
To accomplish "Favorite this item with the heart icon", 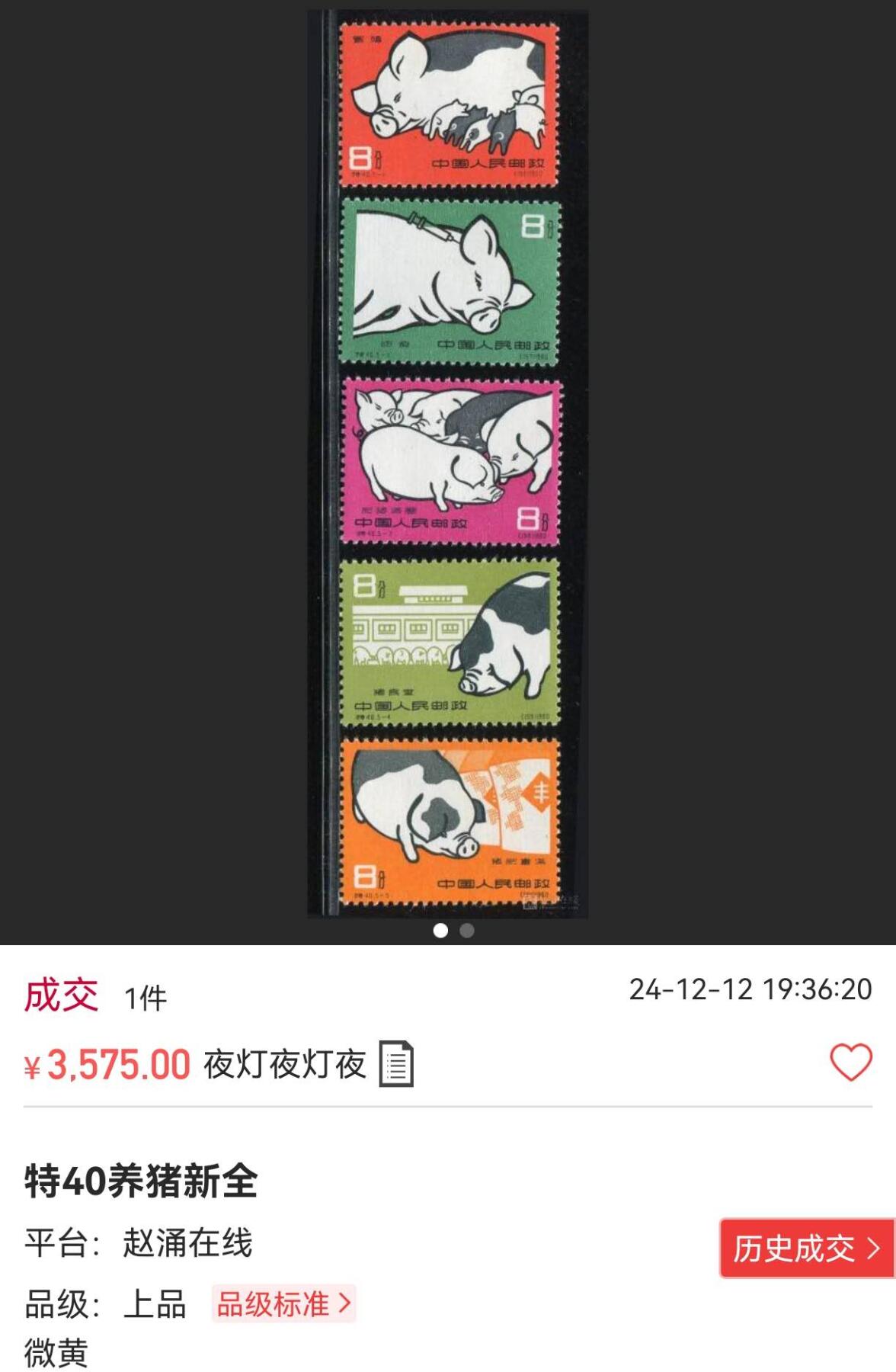I will (850, 1063).
